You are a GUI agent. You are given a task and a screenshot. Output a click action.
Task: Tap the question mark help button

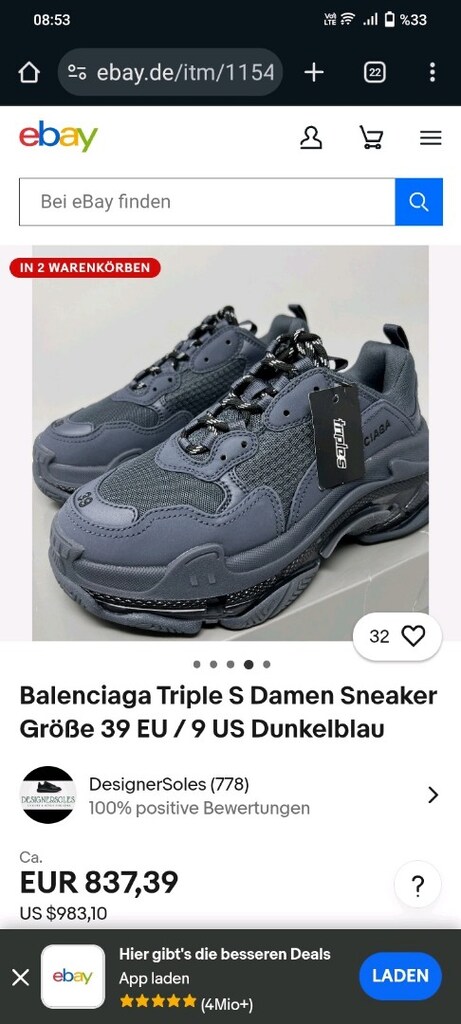pos(418,886)
